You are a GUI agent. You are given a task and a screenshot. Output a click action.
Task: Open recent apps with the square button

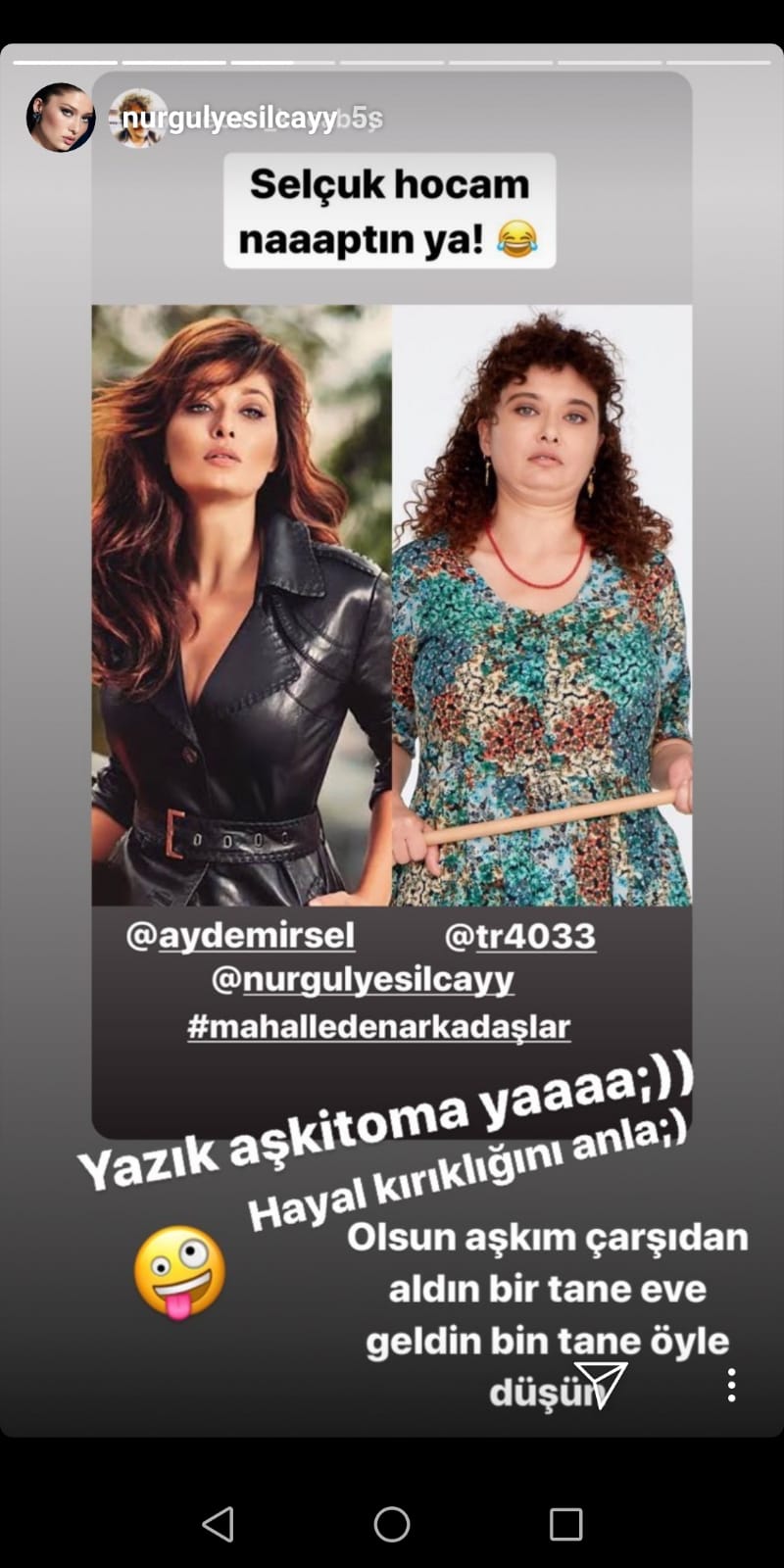pos(565,1524)
